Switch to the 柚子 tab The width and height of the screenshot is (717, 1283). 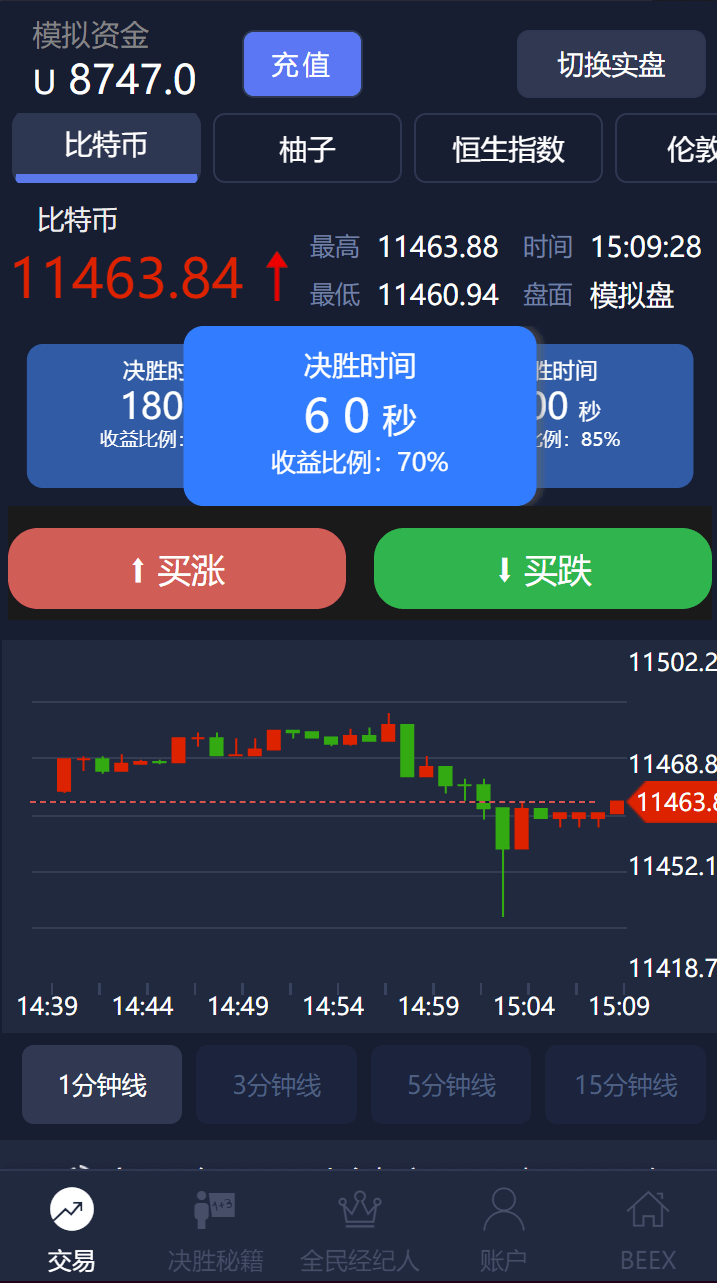click(x=307, y=148)
